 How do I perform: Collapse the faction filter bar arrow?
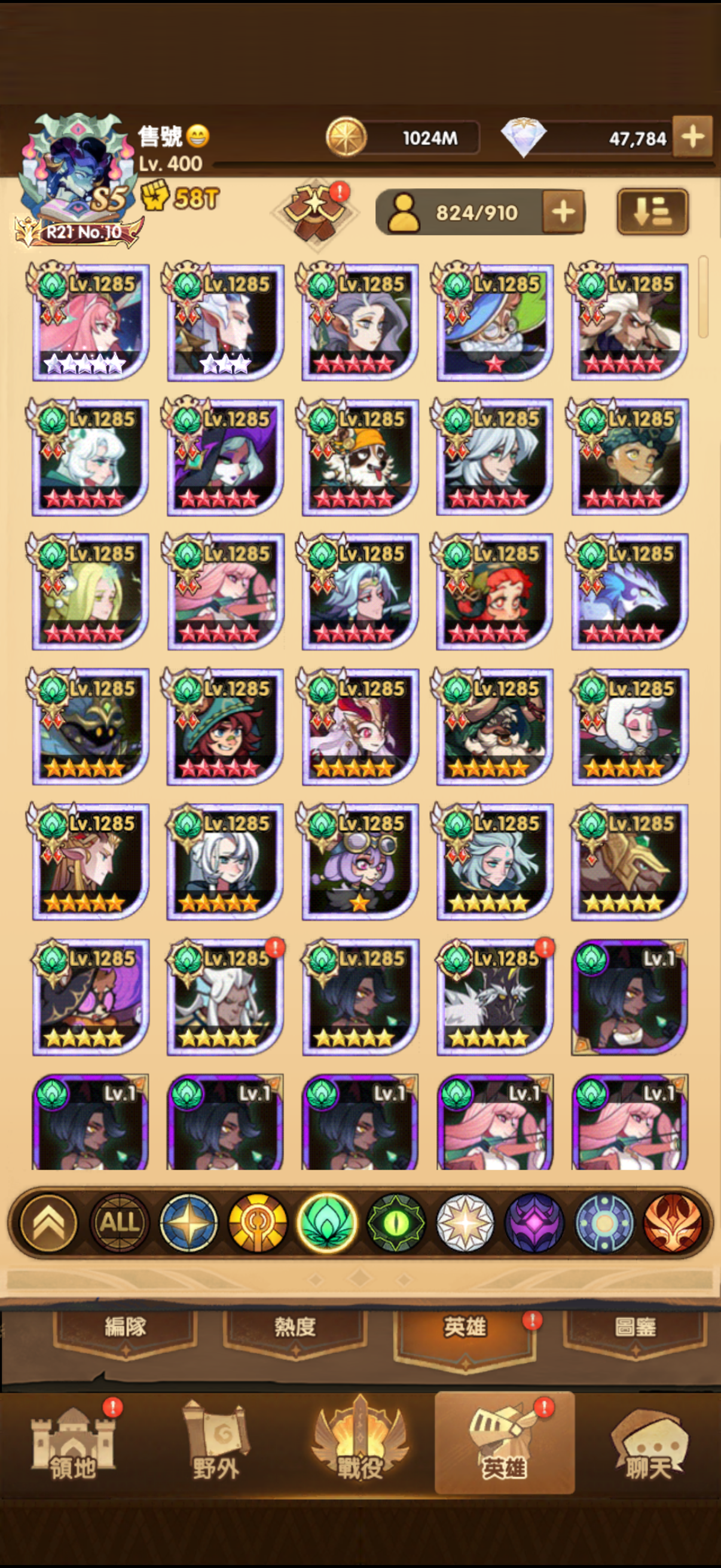coord(48,1222)
